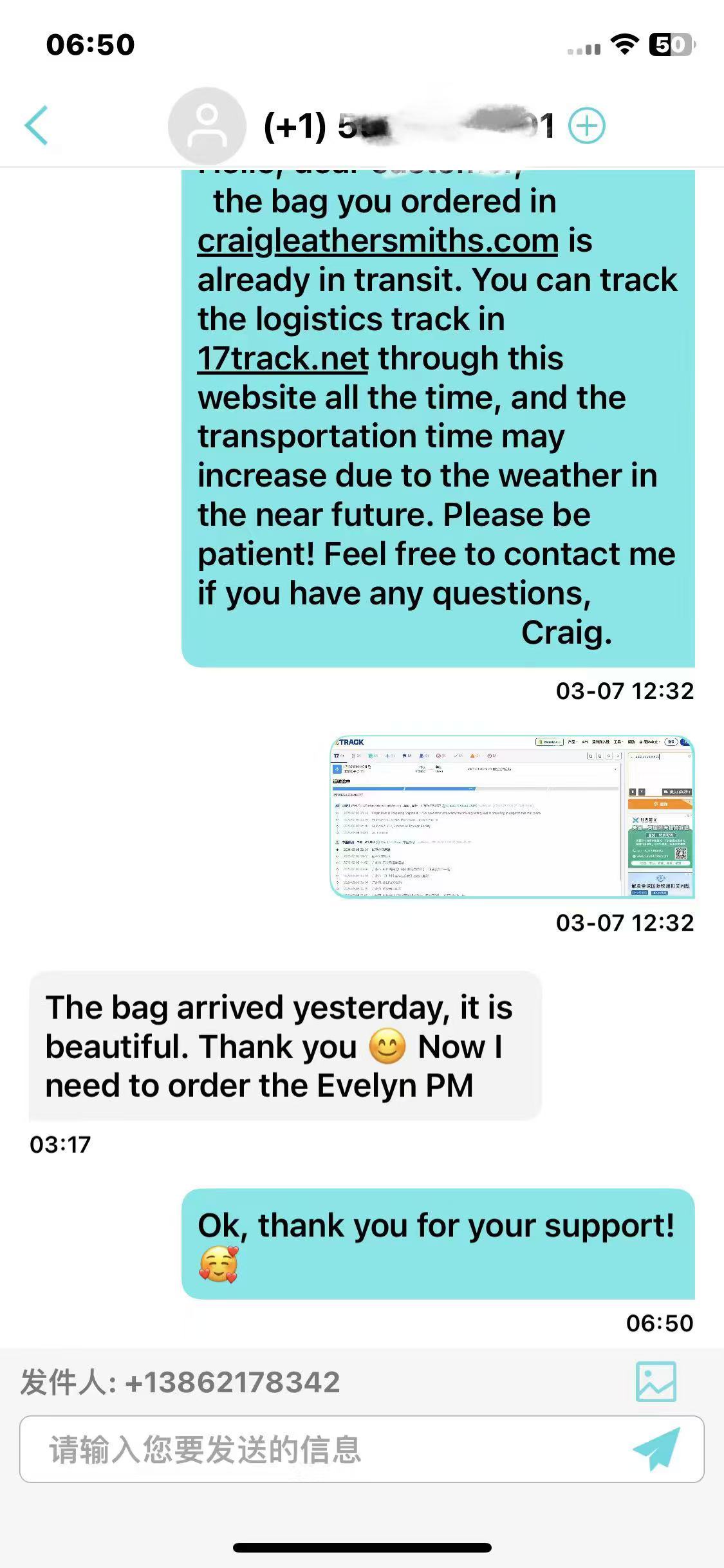This screenshot has width=724, height=1568.
Task: Focus the message input field
Action: (x=322, y=1450)
